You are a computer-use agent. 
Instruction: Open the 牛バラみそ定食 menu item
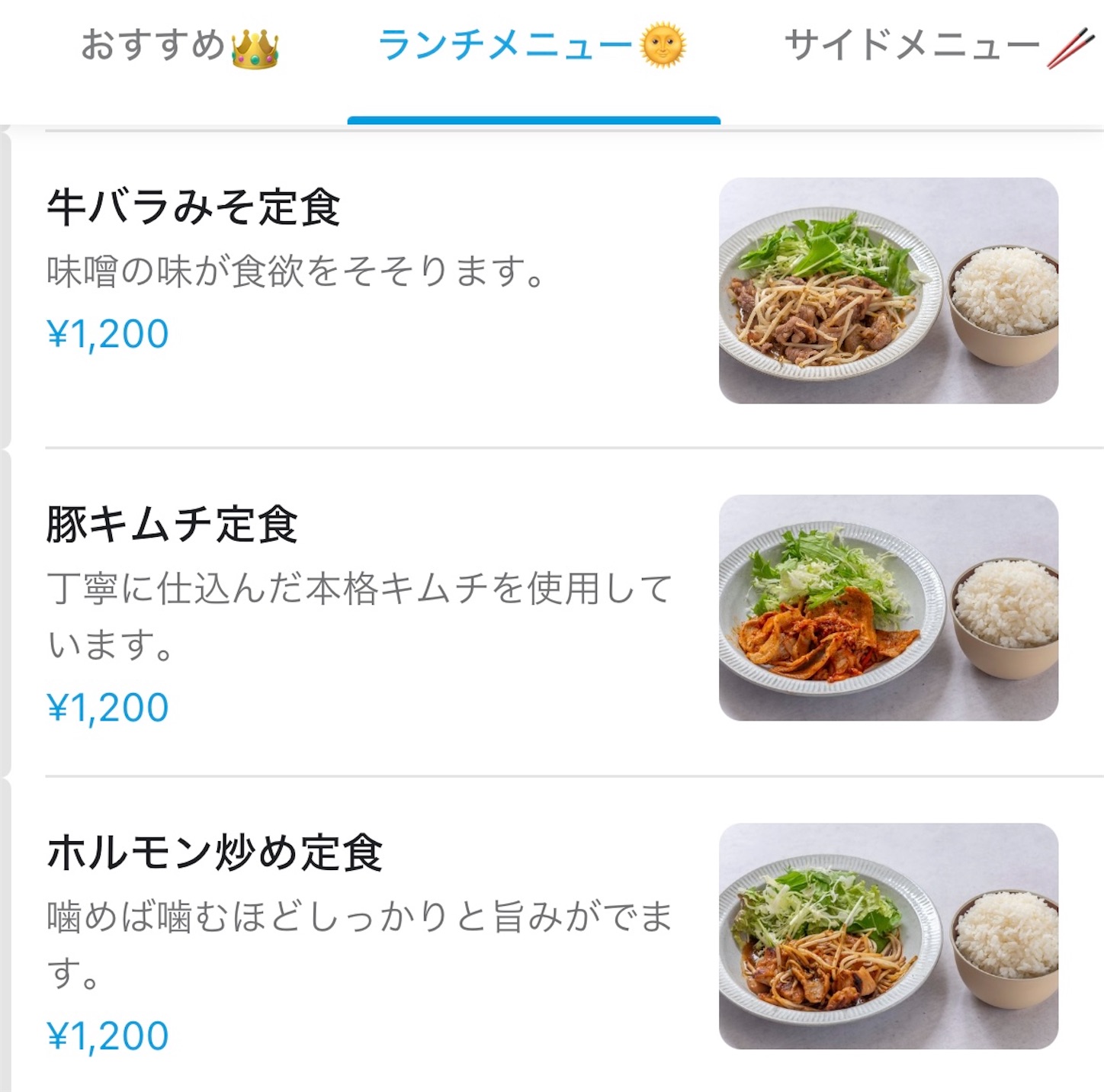(x=552, y=291)
